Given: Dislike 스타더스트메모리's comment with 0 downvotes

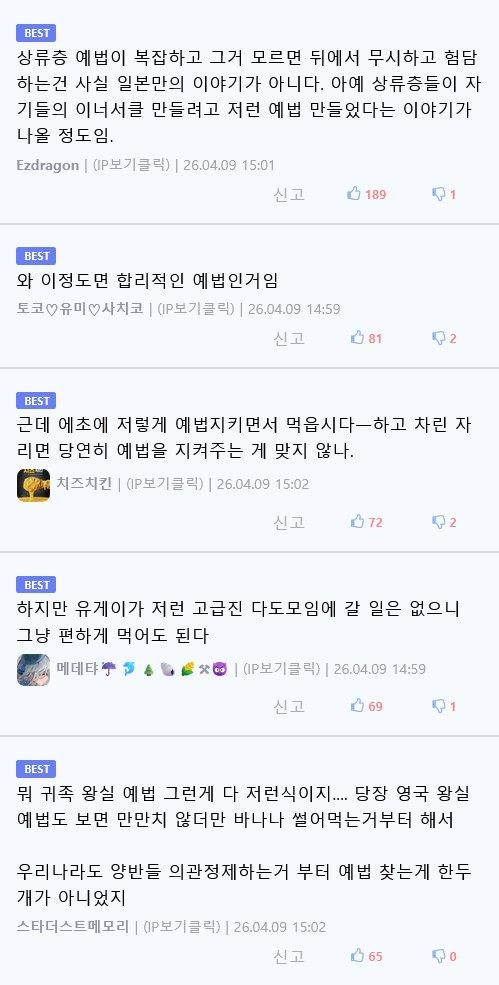Looking at the screenshot, I should click(444, 956).
